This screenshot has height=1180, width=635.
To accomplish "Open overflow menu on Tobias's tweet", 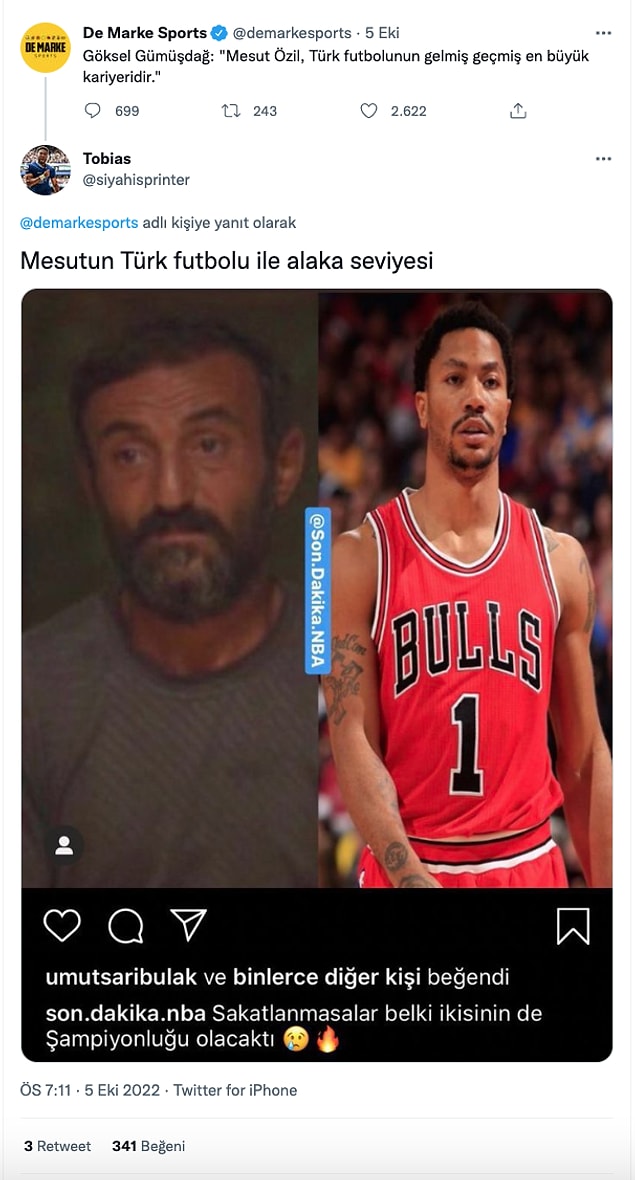I will tap(603, 159).
